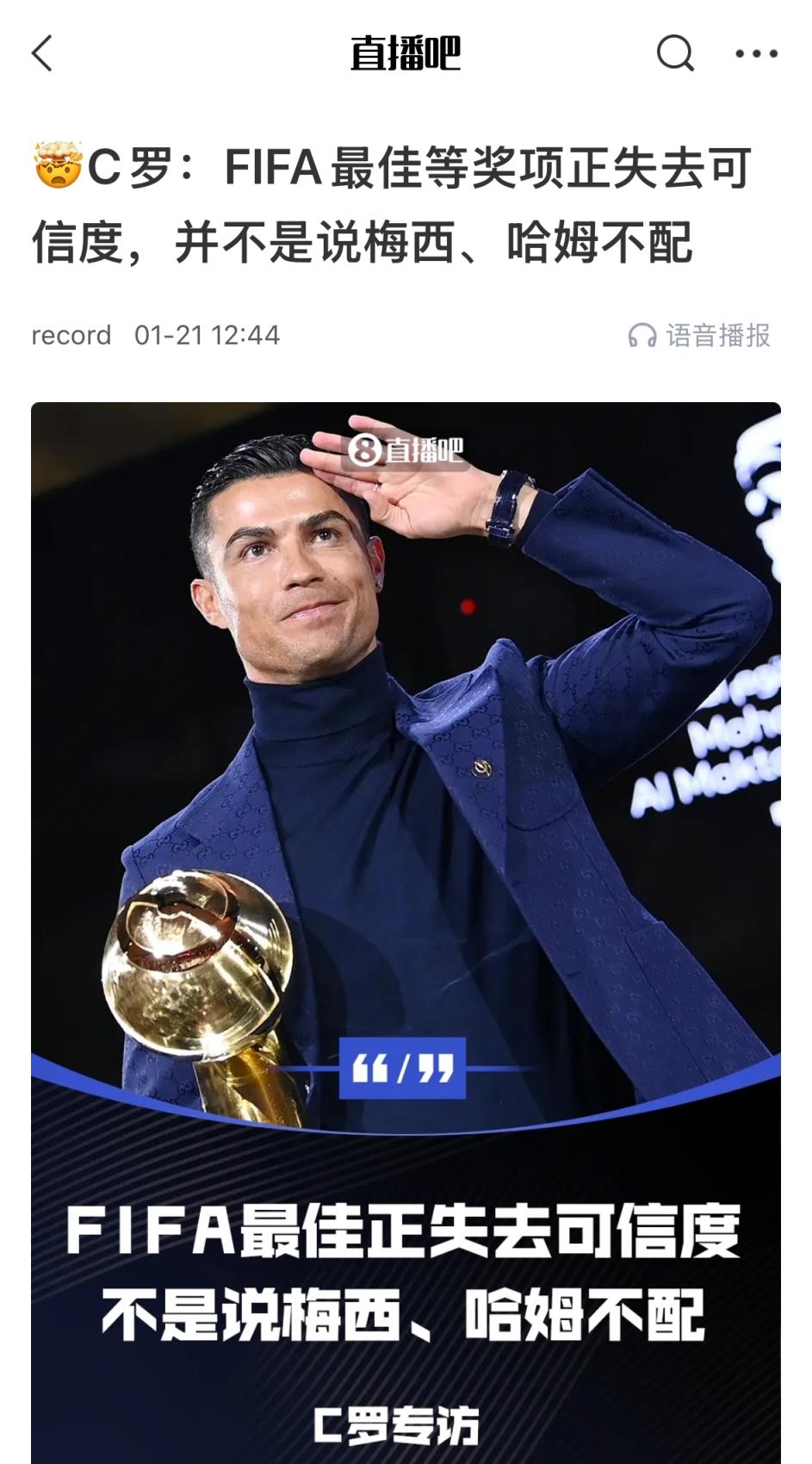The image size is (812, 1464).
Task: Open the search icon in the header
Action: (x=675, y=53)
